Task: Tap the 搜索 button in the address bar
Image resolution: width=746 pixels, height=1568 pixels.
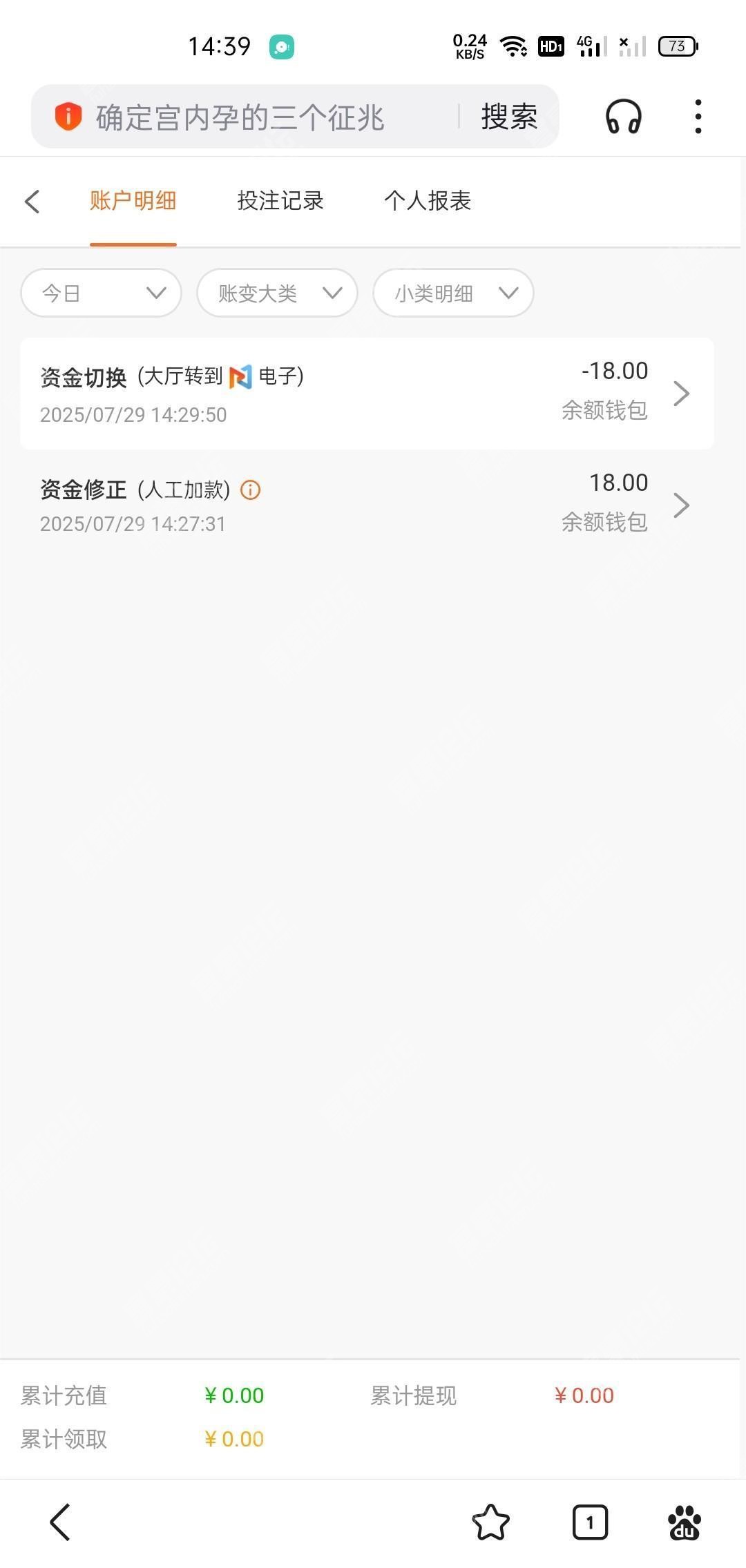Action: coord(509,117)
